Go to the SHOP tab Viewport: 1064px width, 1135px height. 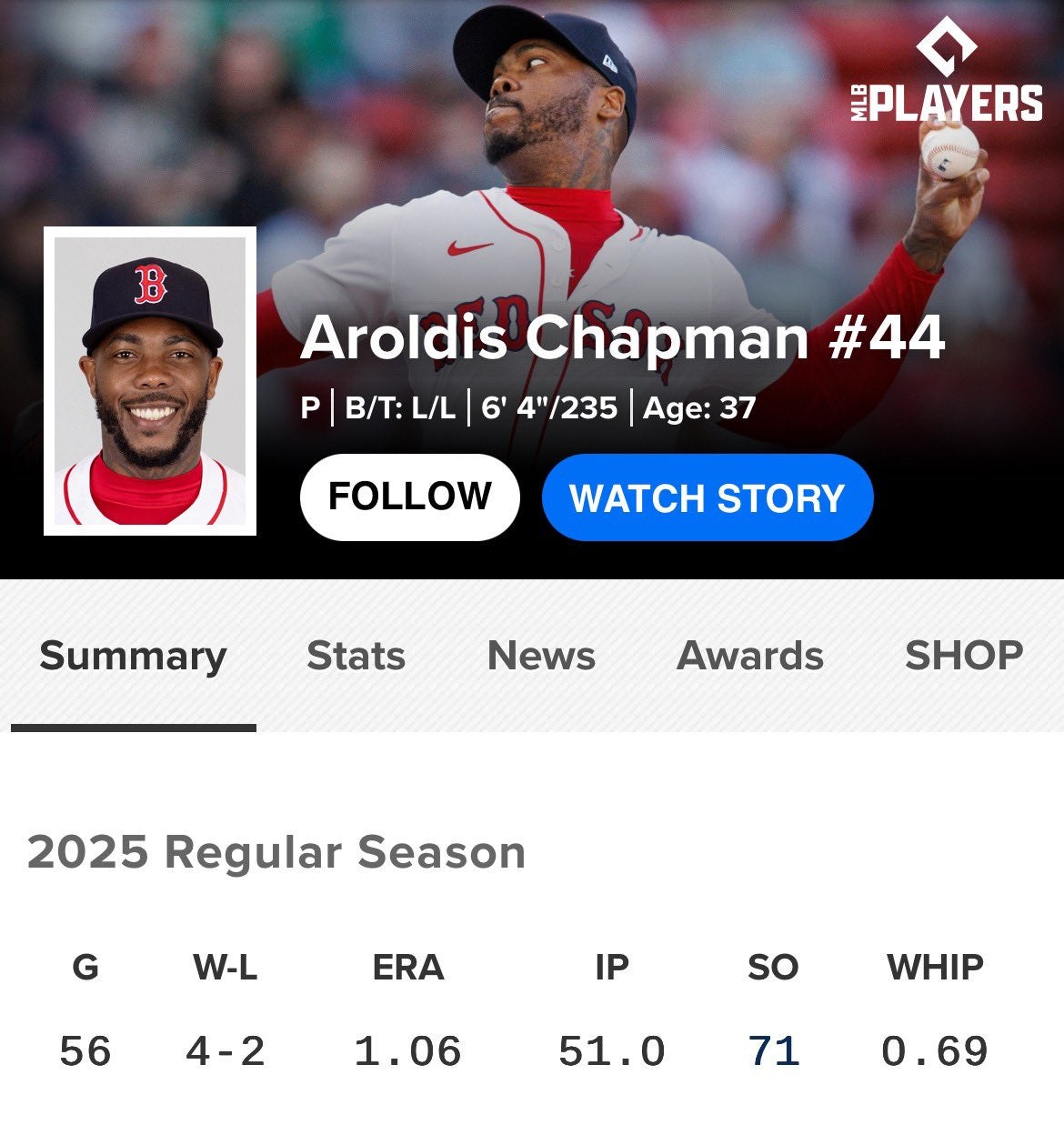pyautogui.click(x=963, y=656)
